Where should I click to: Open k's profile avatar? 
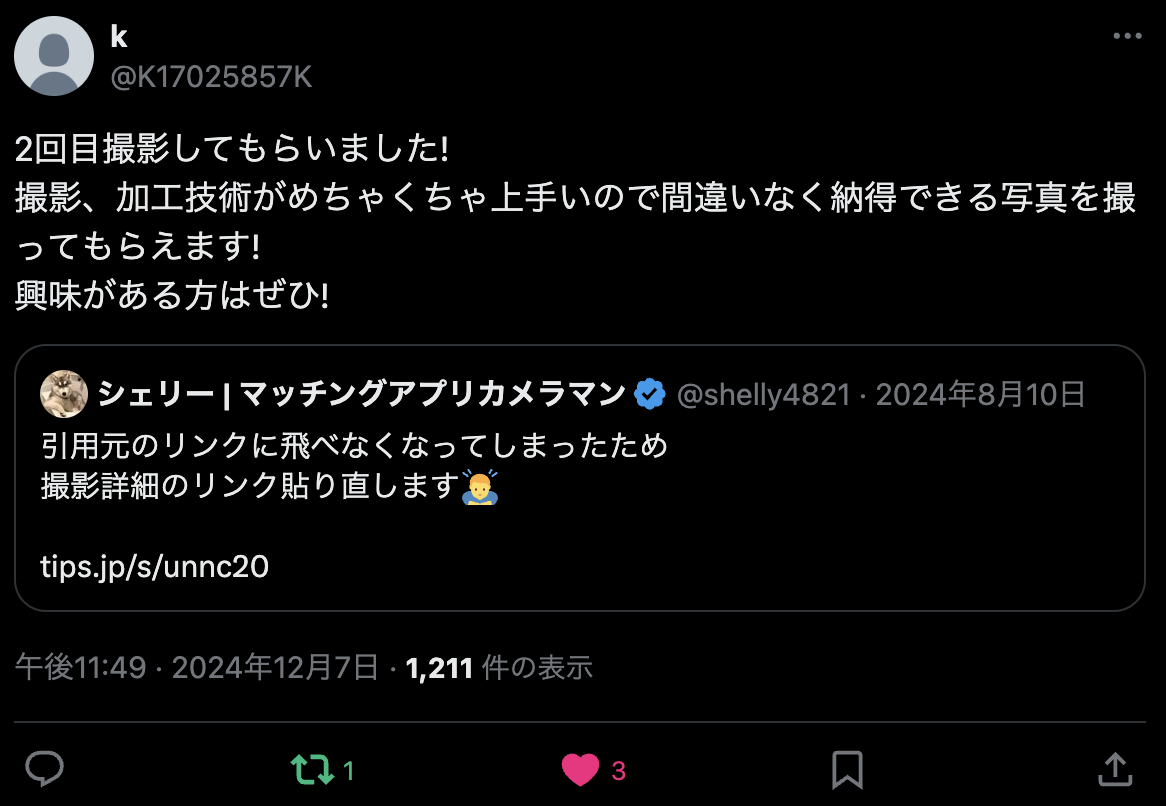(53, 56)
